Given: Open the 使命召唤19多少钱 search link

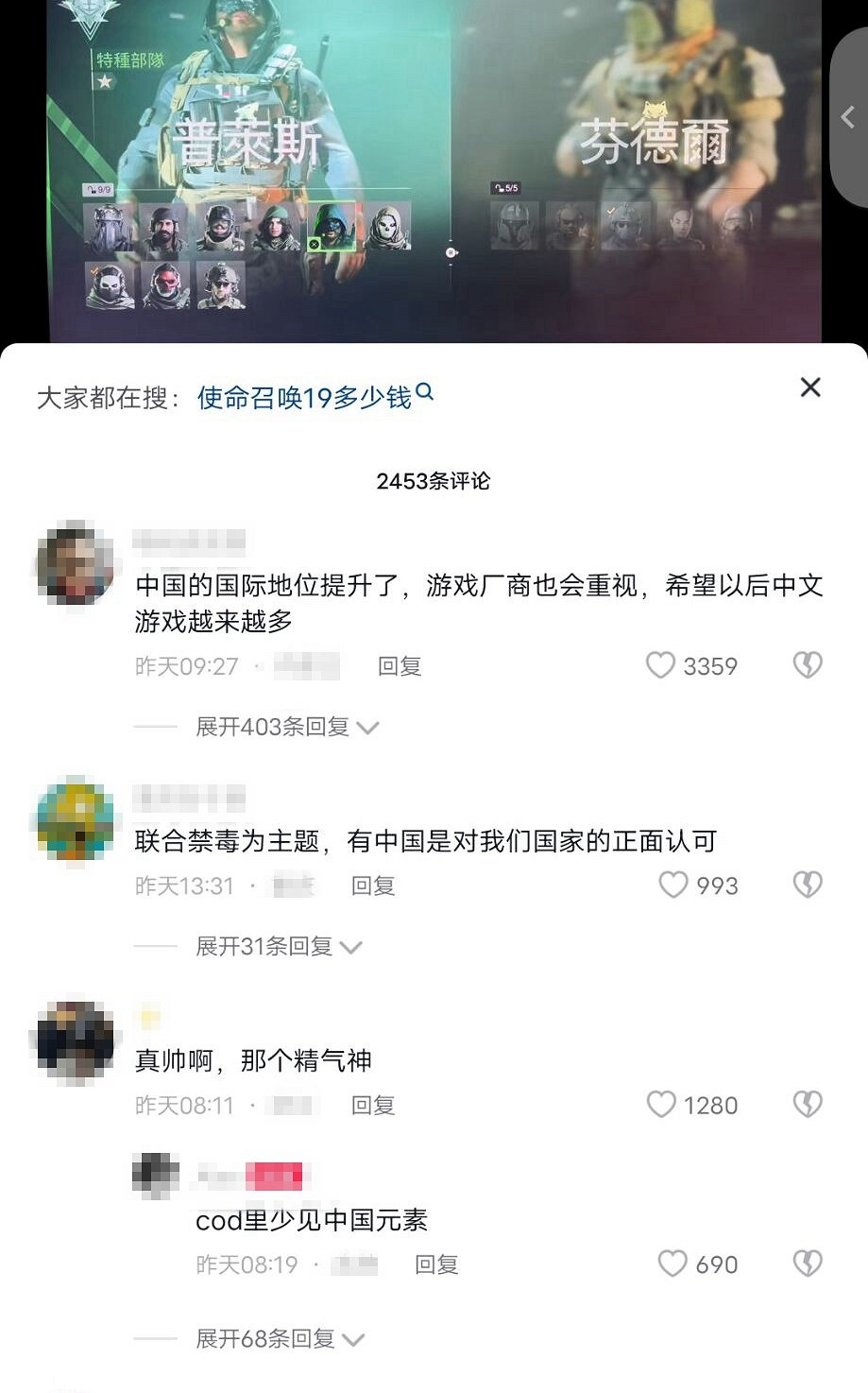Looking at the screenshot, I should (x=307, y=396).
